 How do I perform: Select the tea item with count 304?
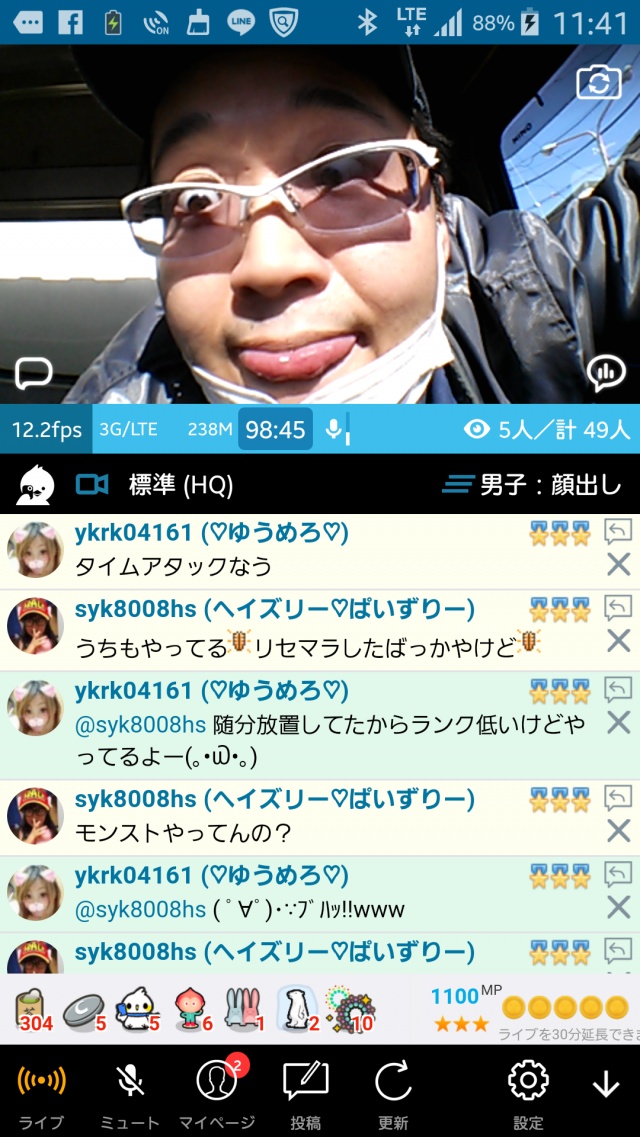(x=35, y=1010)
